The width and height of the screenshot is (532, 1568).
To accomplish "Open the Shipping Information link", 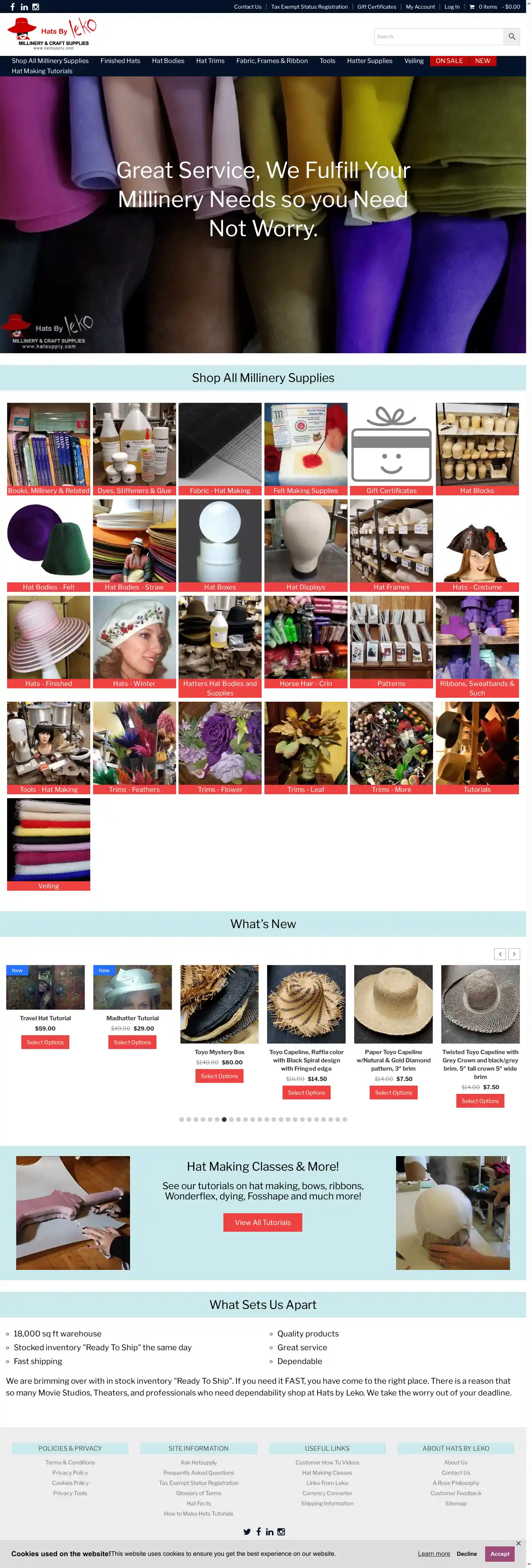I will tap(327, 1503).
